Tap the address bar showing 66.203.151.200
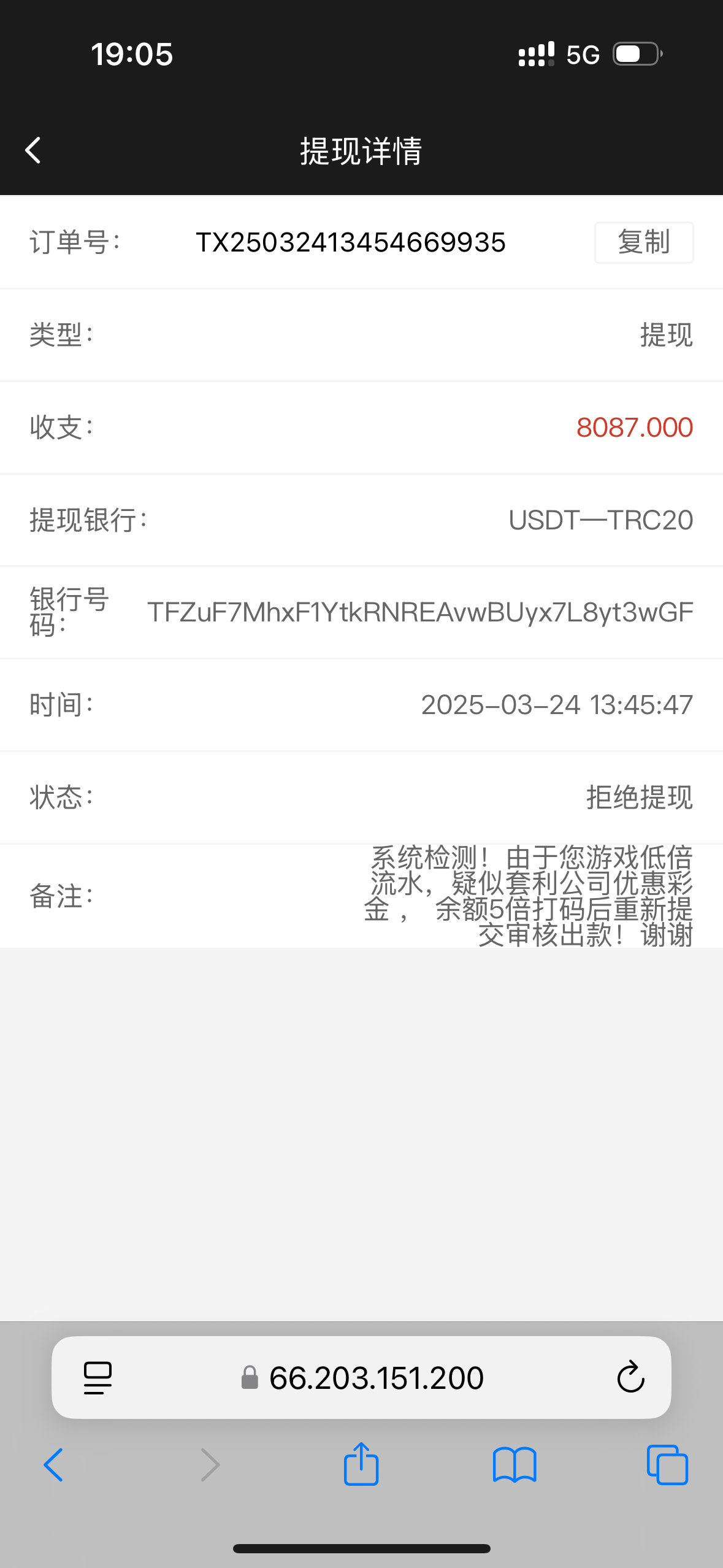The image size is (723, 1568). [361, 1377]
